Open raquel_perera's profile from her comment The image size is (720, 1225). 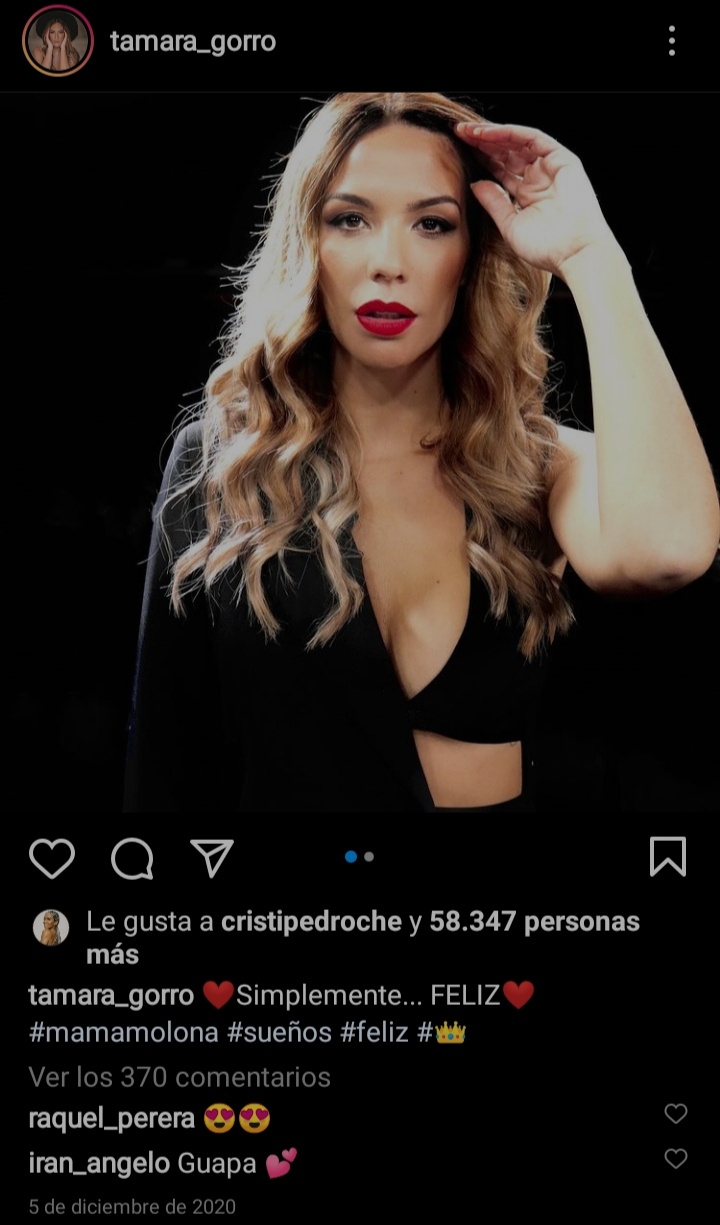coord(111,1118)
